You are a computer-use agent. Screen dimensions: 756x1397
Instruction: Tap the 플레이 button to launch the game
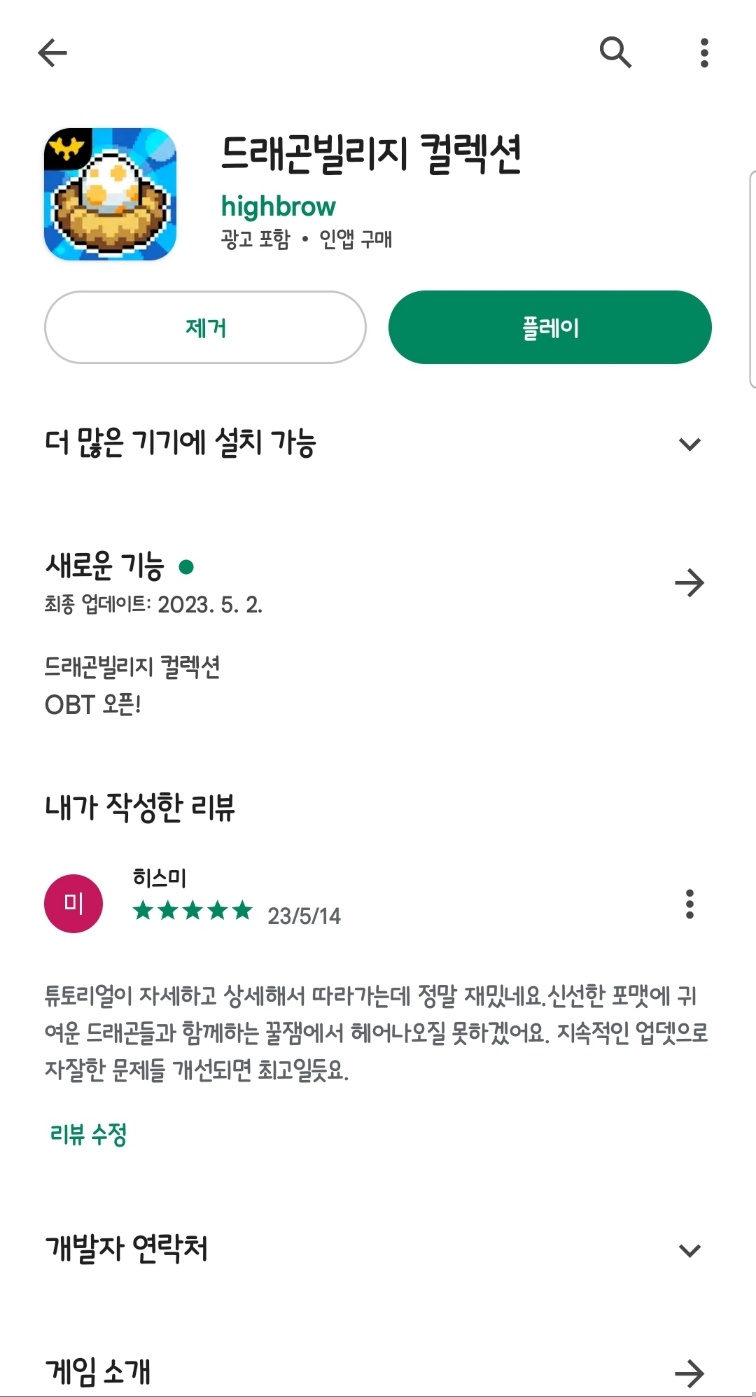(550, 328)
